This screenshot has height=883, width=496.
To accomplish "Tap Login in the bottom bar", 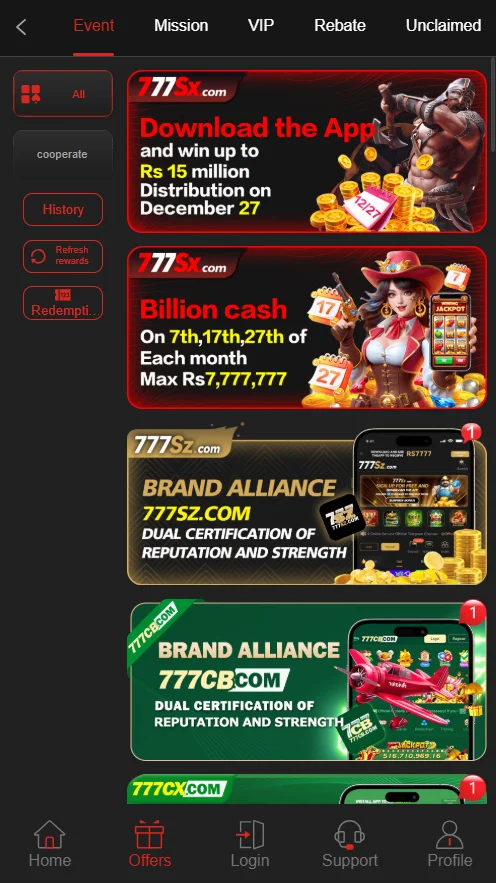I will pyautogui.click(x=250, y=845).
